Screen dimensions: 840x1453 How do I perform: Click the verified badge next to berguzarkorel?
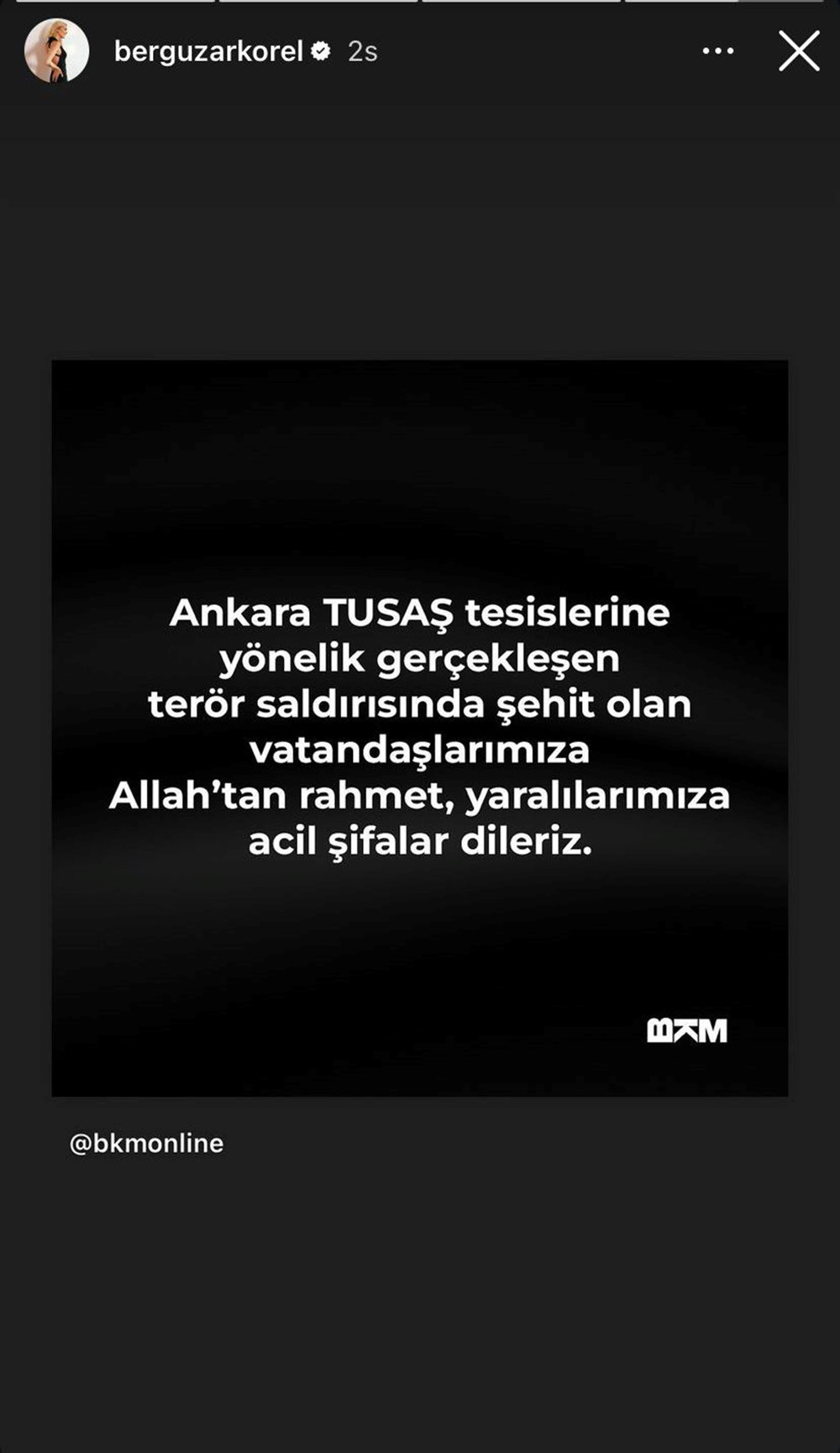[320, 50]
